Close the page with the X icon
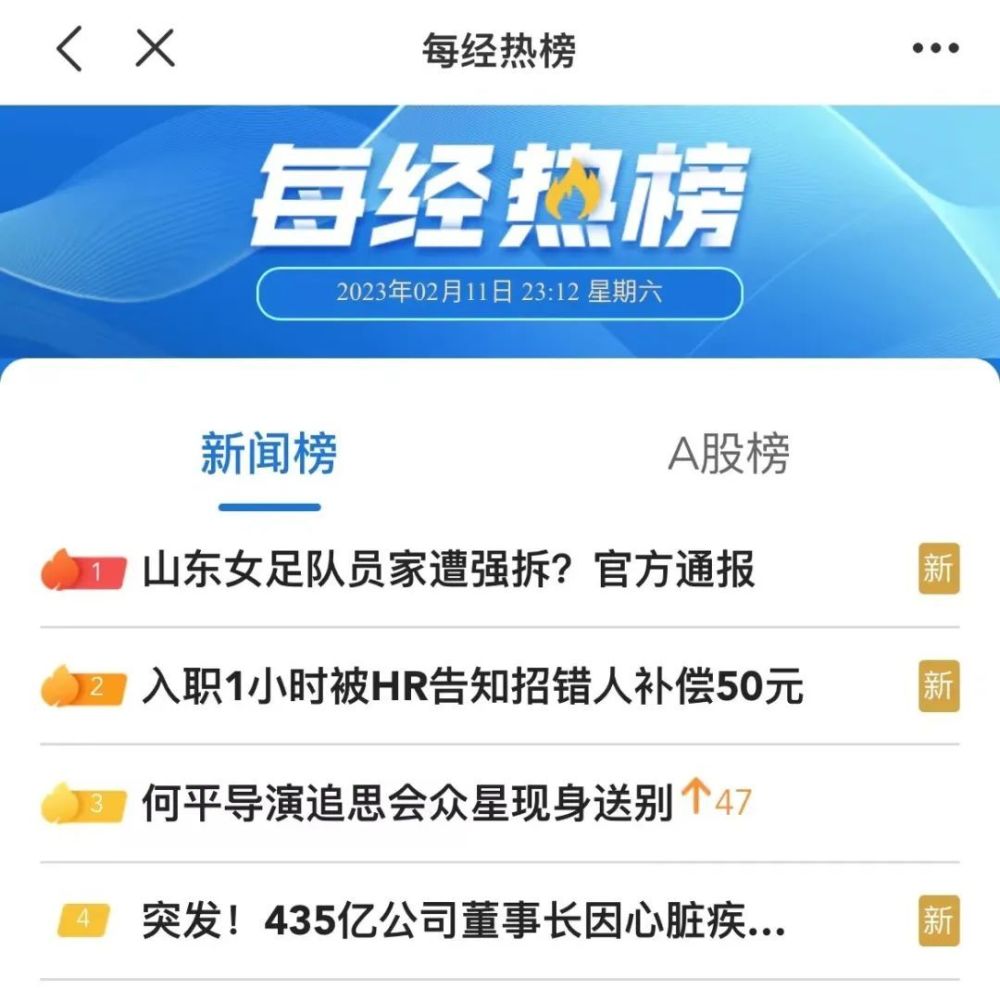 point(155,48)
